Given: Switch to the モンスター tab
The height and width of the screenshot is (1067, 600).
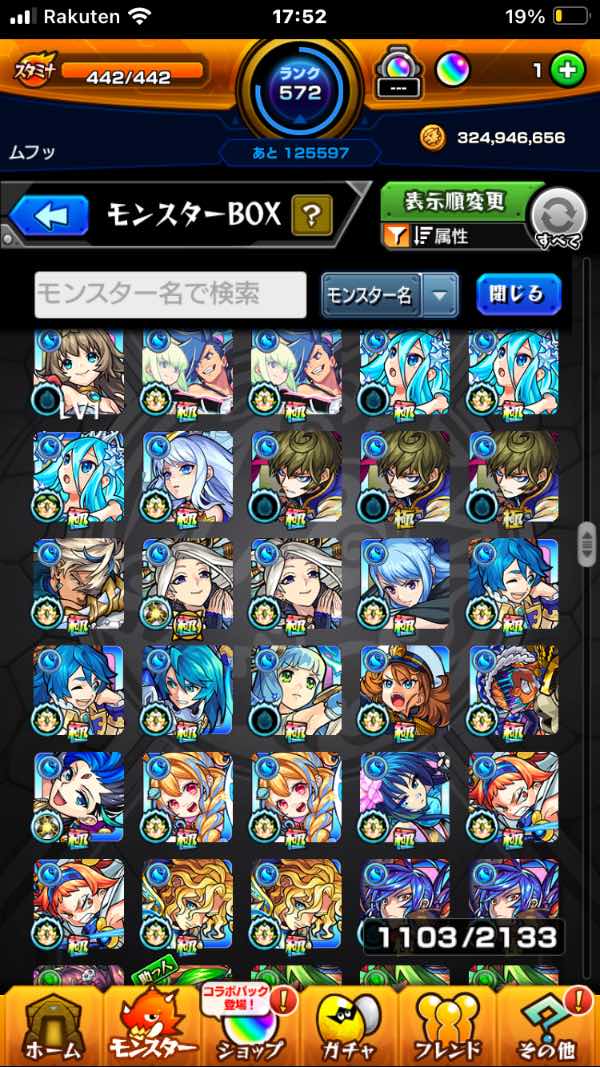Looking at the screenshot, I should (151, 1025).
